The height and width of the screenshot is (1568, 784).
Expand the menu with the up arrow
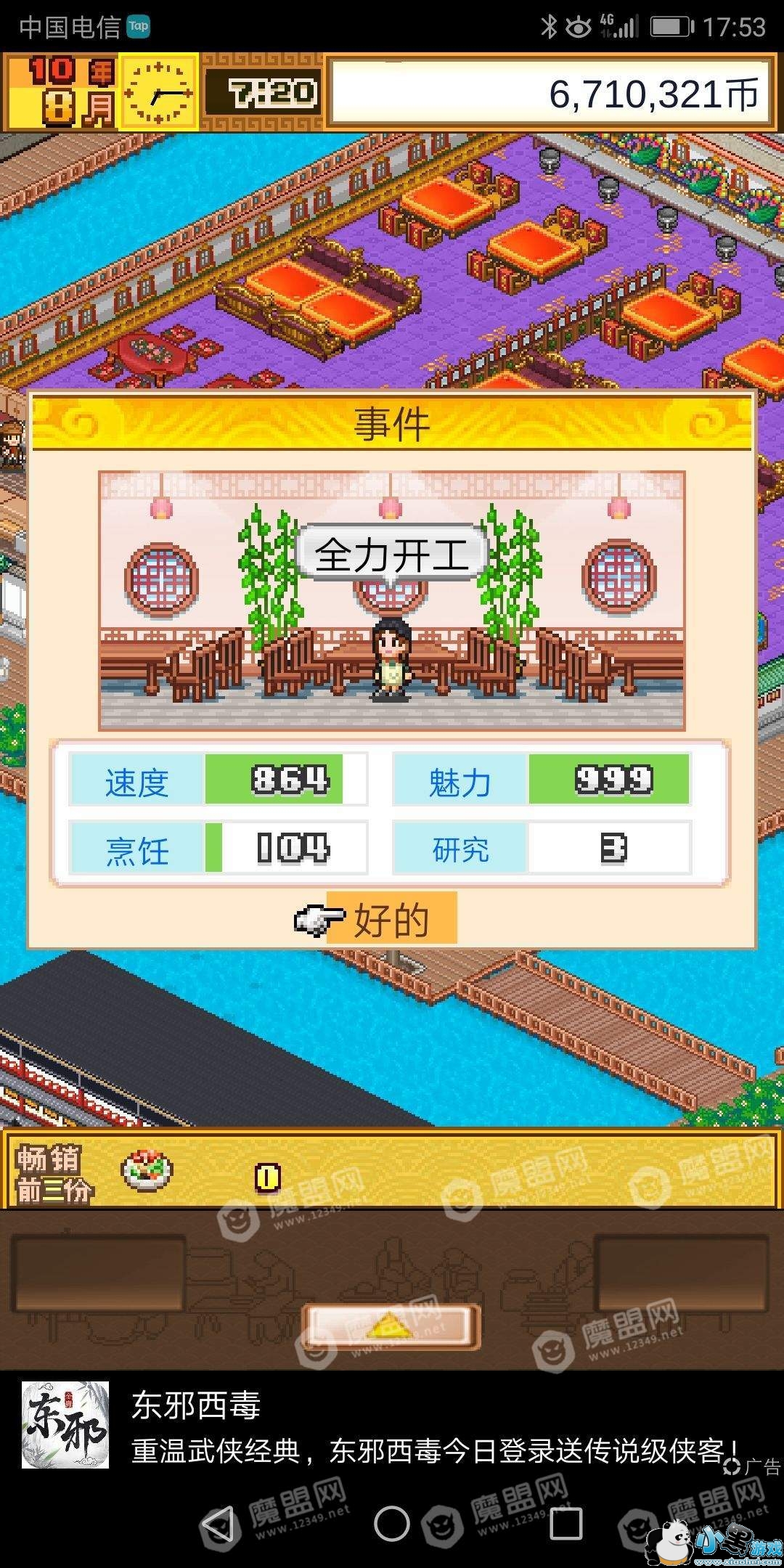[x=391, y=1326]
